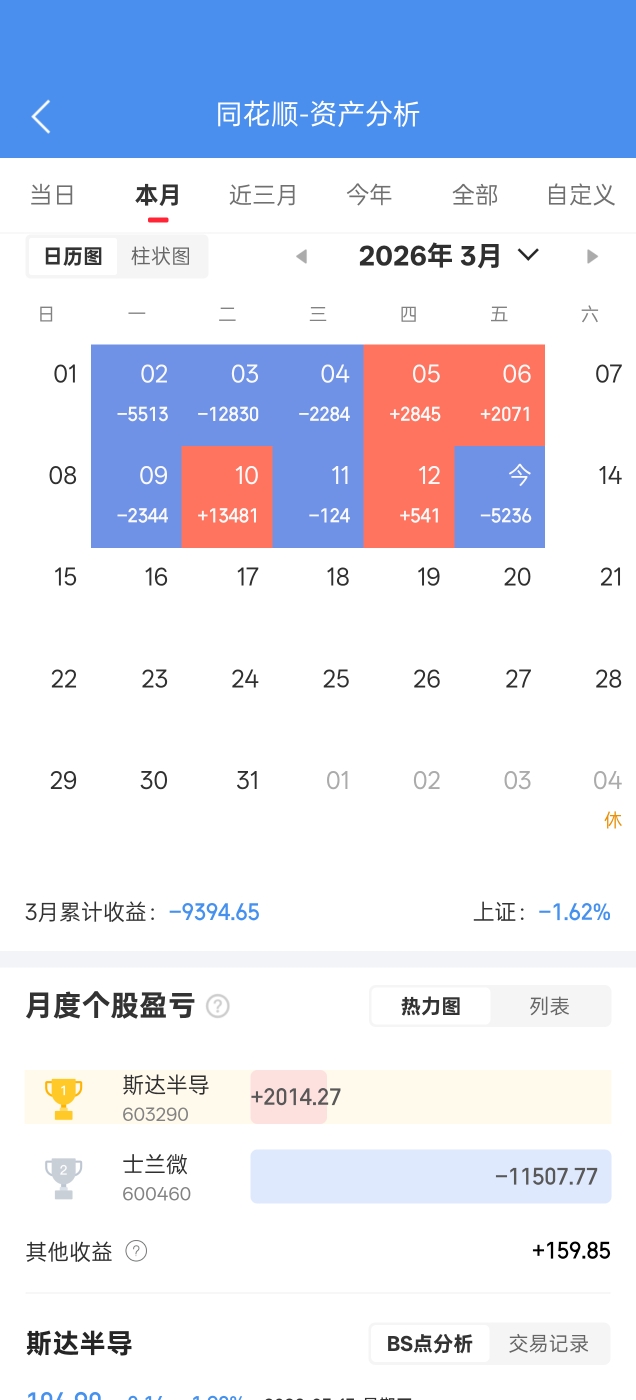This screenshot has width=636, height=1400.
Task: Switch to 交易记录 for 斯达半导
Action: [549, 1344]
